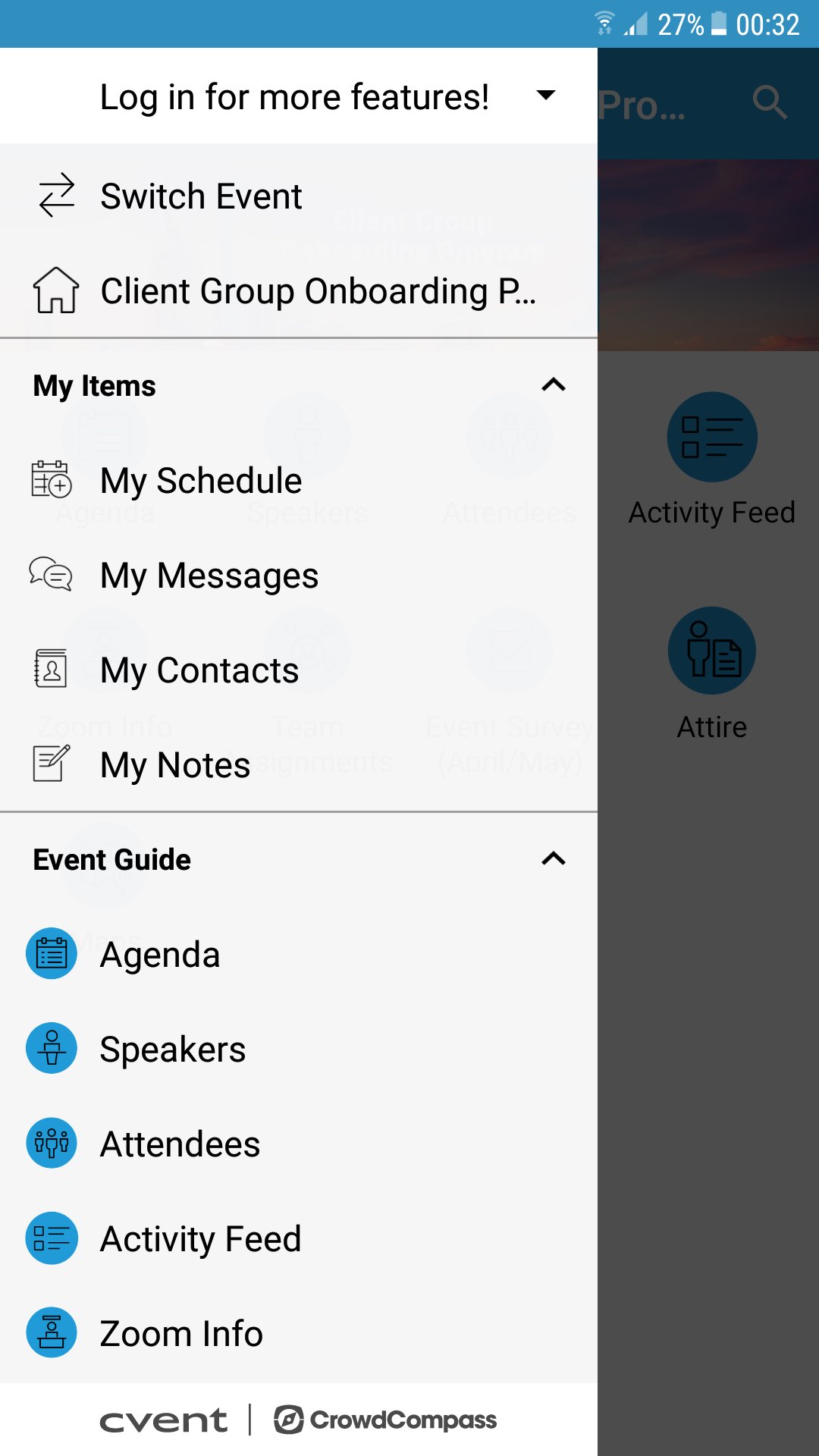Image resolution: width=819 pixels, height=1456 pixels.
Task: Open the Activity Feed menu entry
Action: pyautogui.click(x=200, y=1238)
